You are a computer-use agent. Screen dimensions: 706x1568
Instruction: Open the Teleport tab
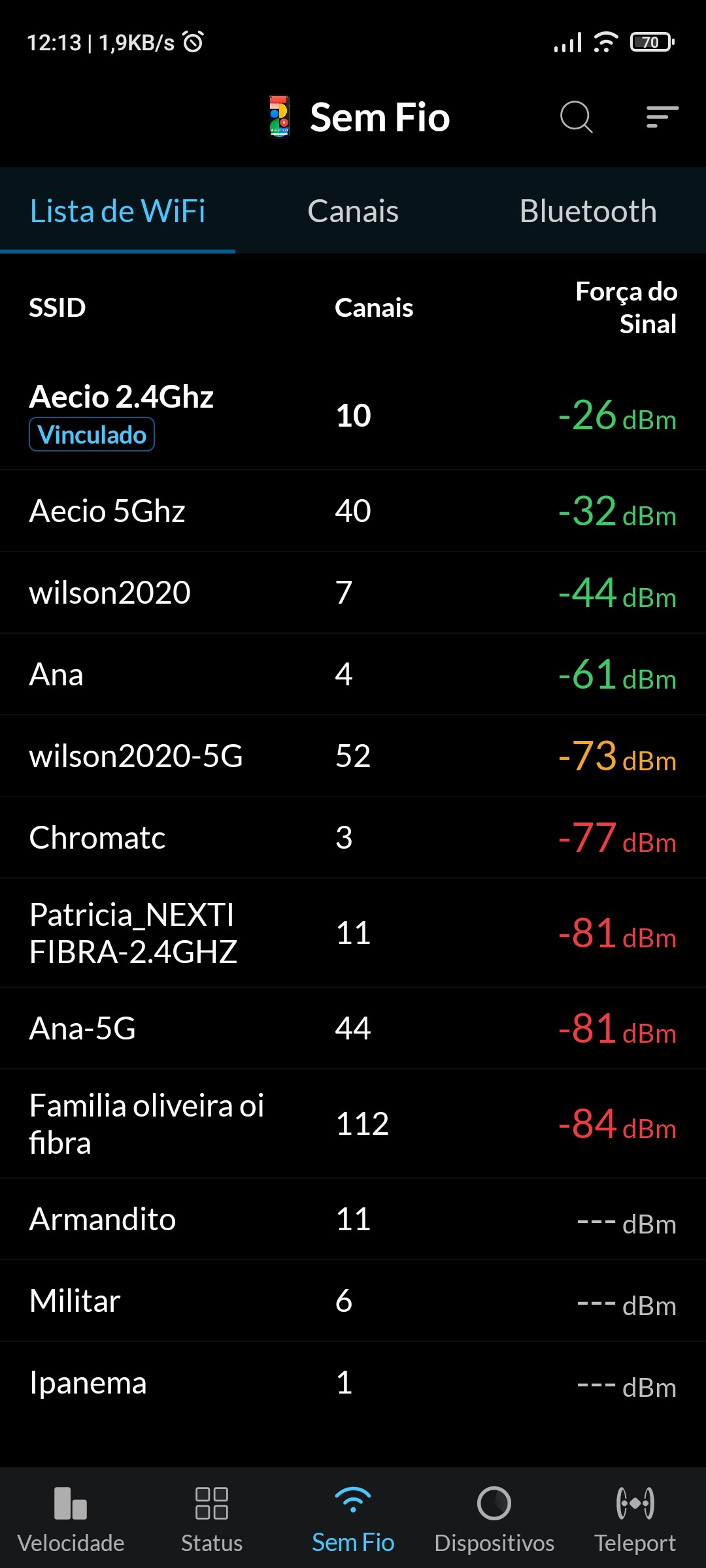[x=635, y=1519]
